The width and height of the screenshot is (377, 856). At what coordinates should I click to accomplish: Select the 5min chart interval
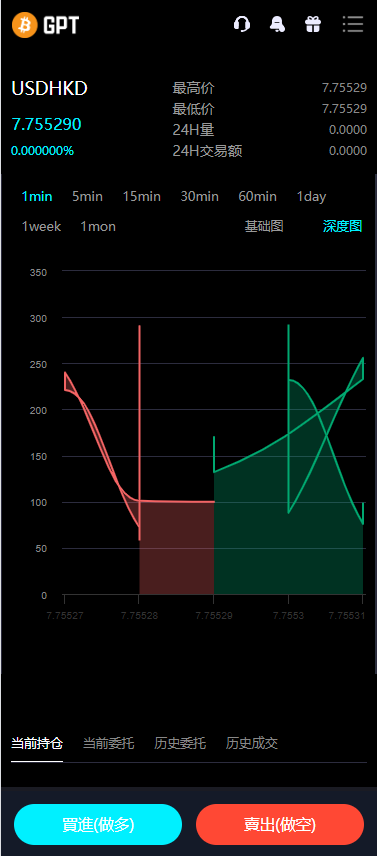87,197
